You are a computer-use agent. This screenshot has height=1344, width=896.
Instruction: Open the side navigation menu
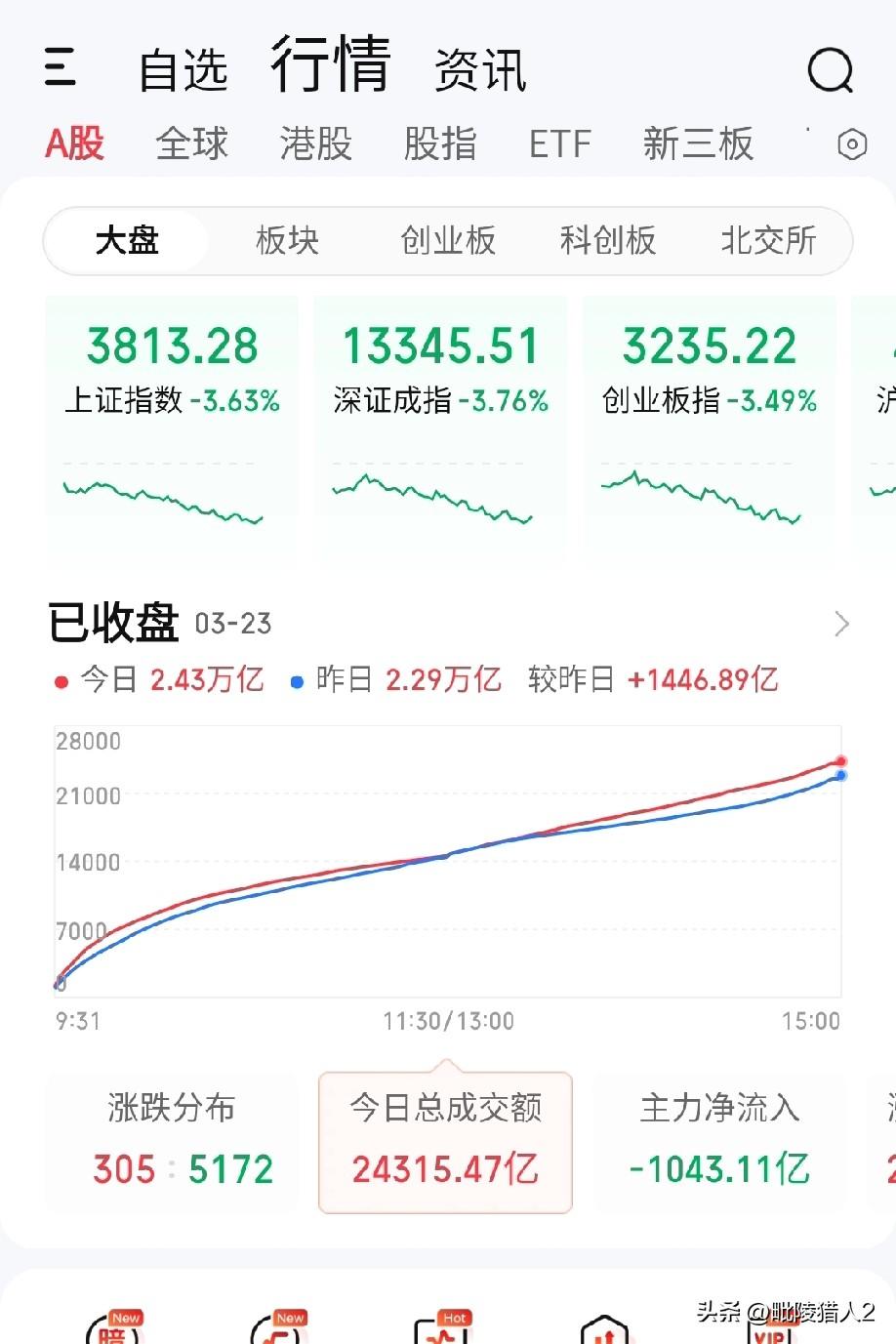click(61, 68)
